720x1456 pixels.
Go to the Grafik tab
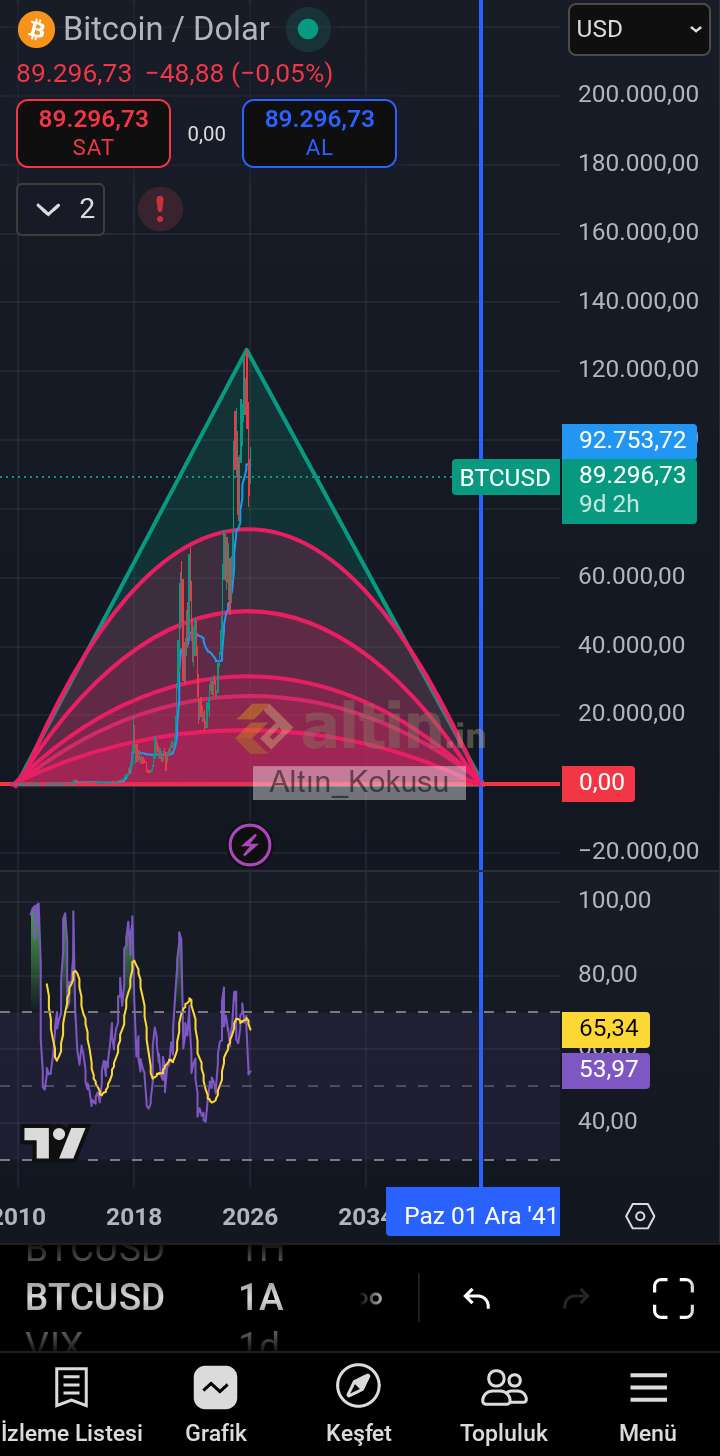coord(216,1405)
